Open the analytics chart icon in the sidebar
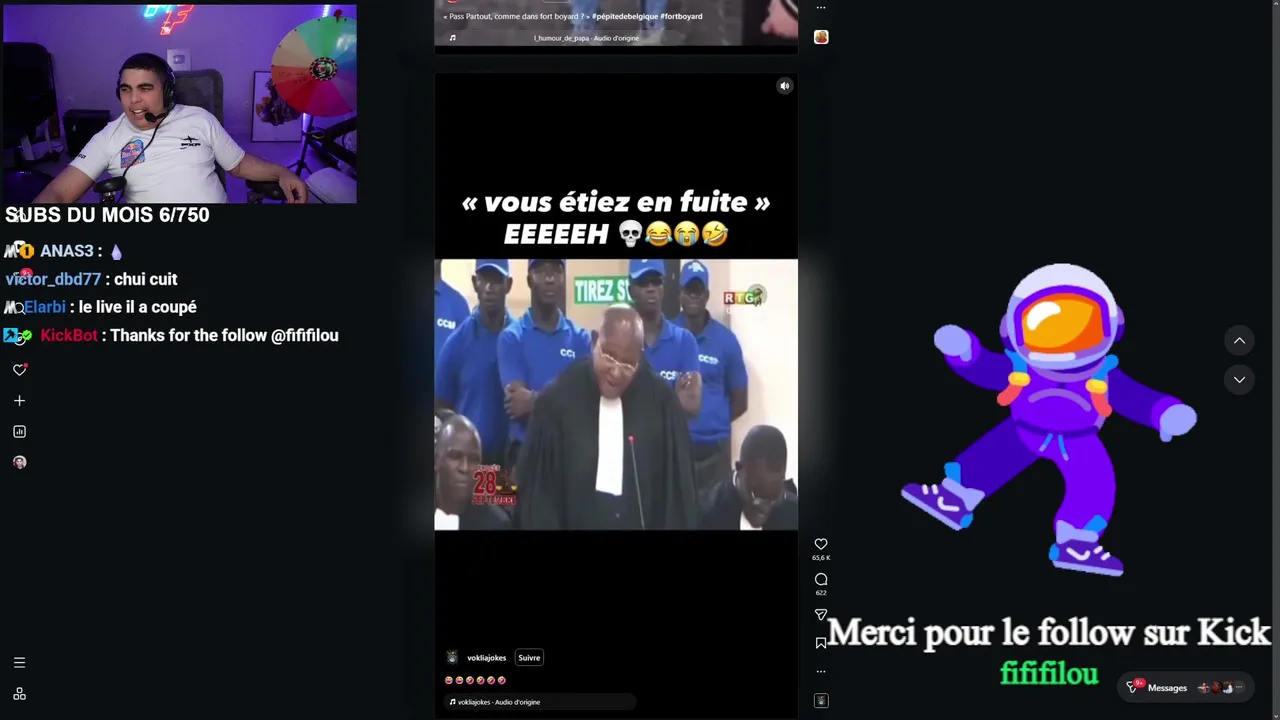 click(19, 432)
